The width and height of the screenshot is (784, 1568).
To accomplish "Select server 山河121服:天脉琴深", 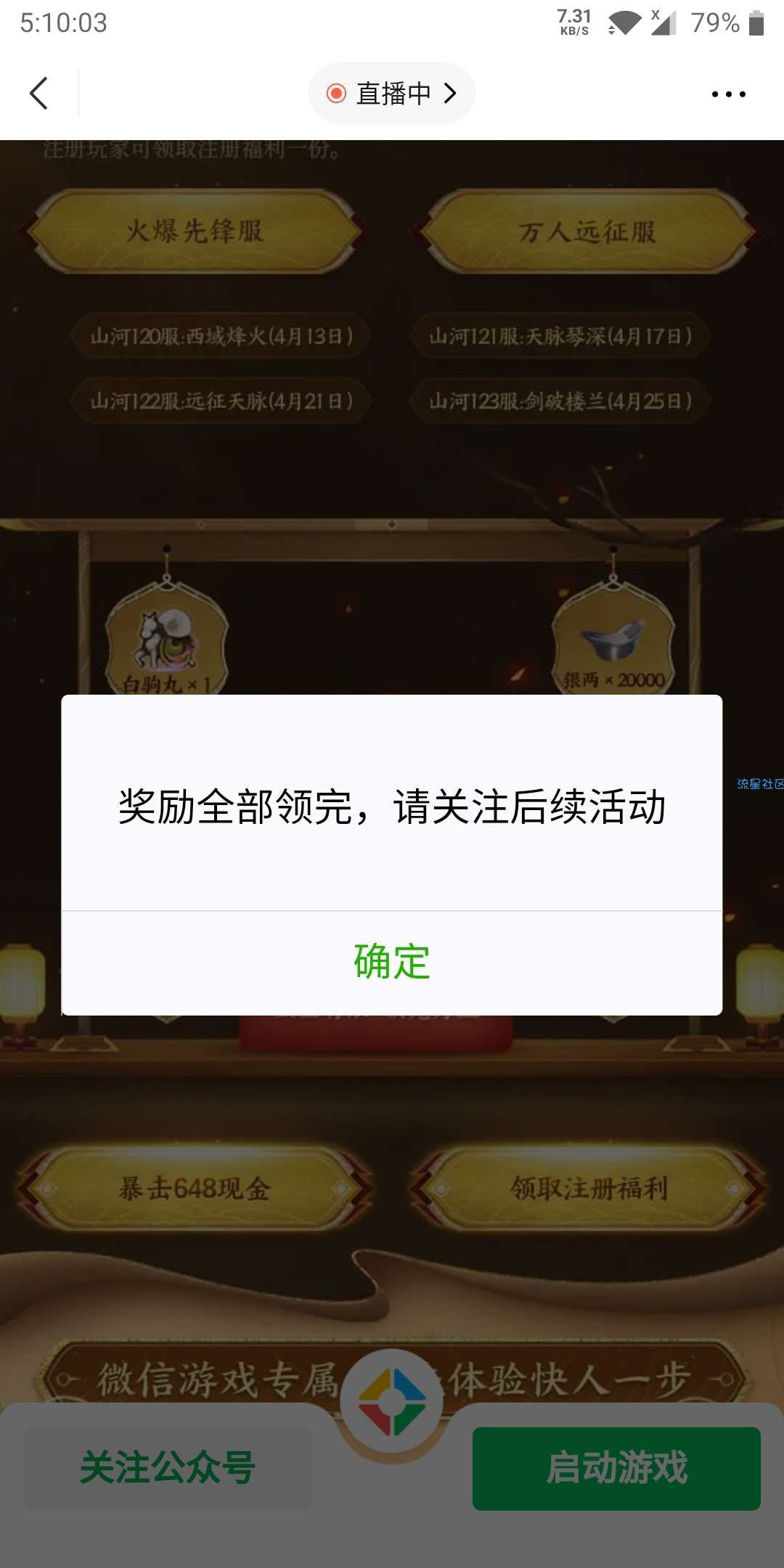I will point(560,336).
